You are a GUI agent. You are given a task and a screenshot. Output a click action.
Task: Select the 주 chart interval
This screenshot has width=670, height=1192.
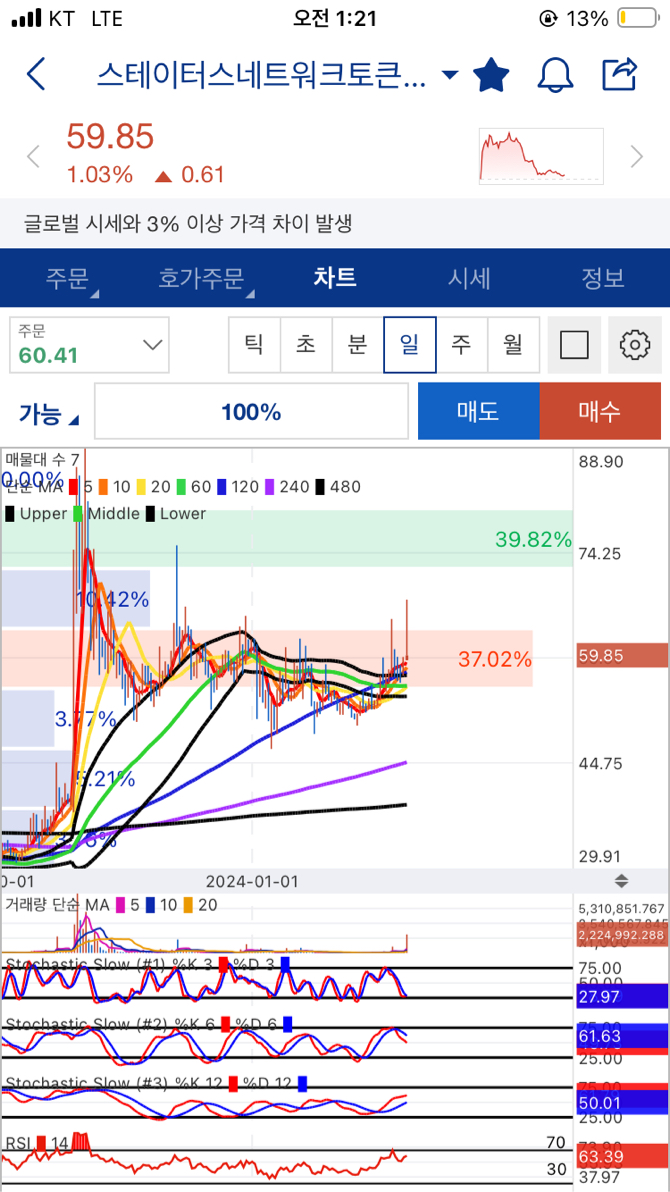click(461, 345)
